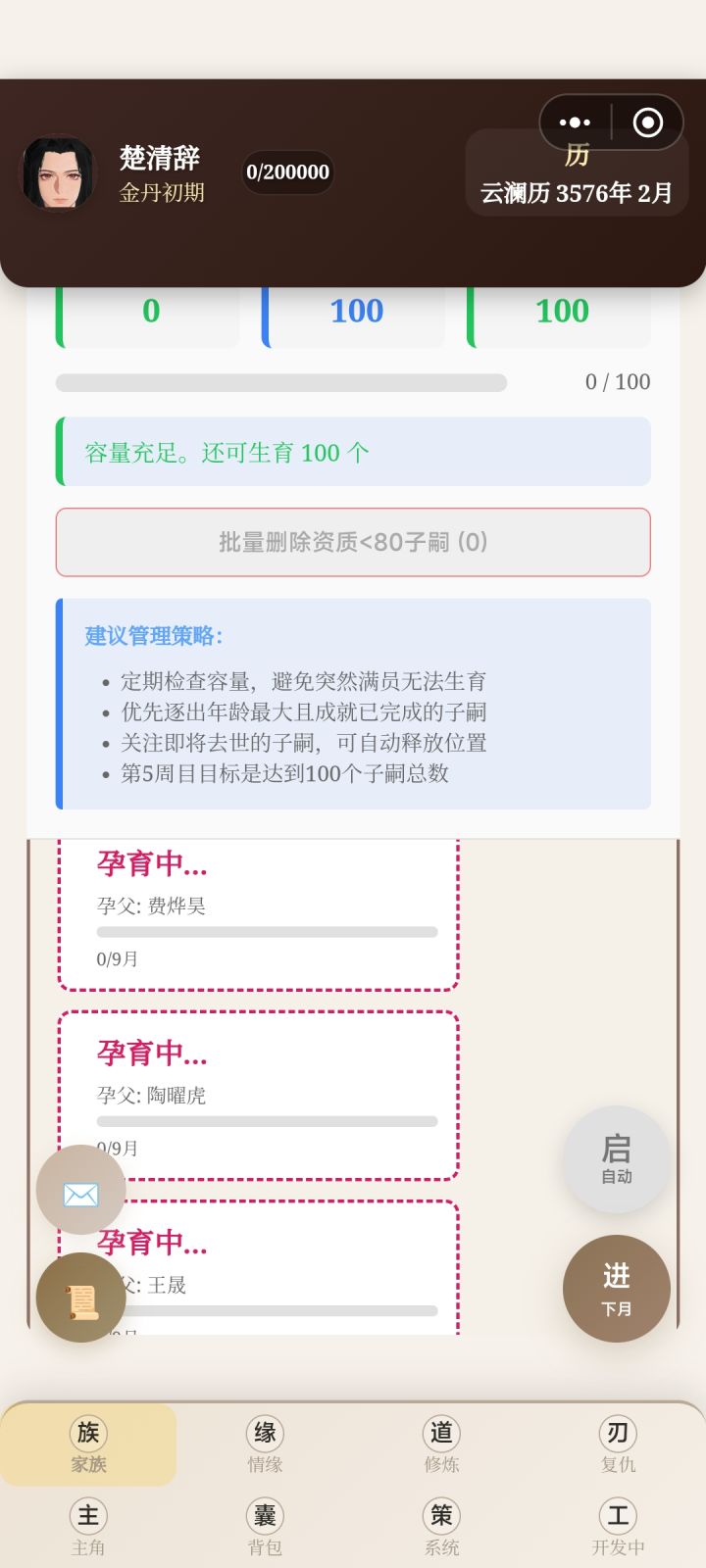
Task: Toggle the 启自动 auto-advance control
Action: [616, 1159]
